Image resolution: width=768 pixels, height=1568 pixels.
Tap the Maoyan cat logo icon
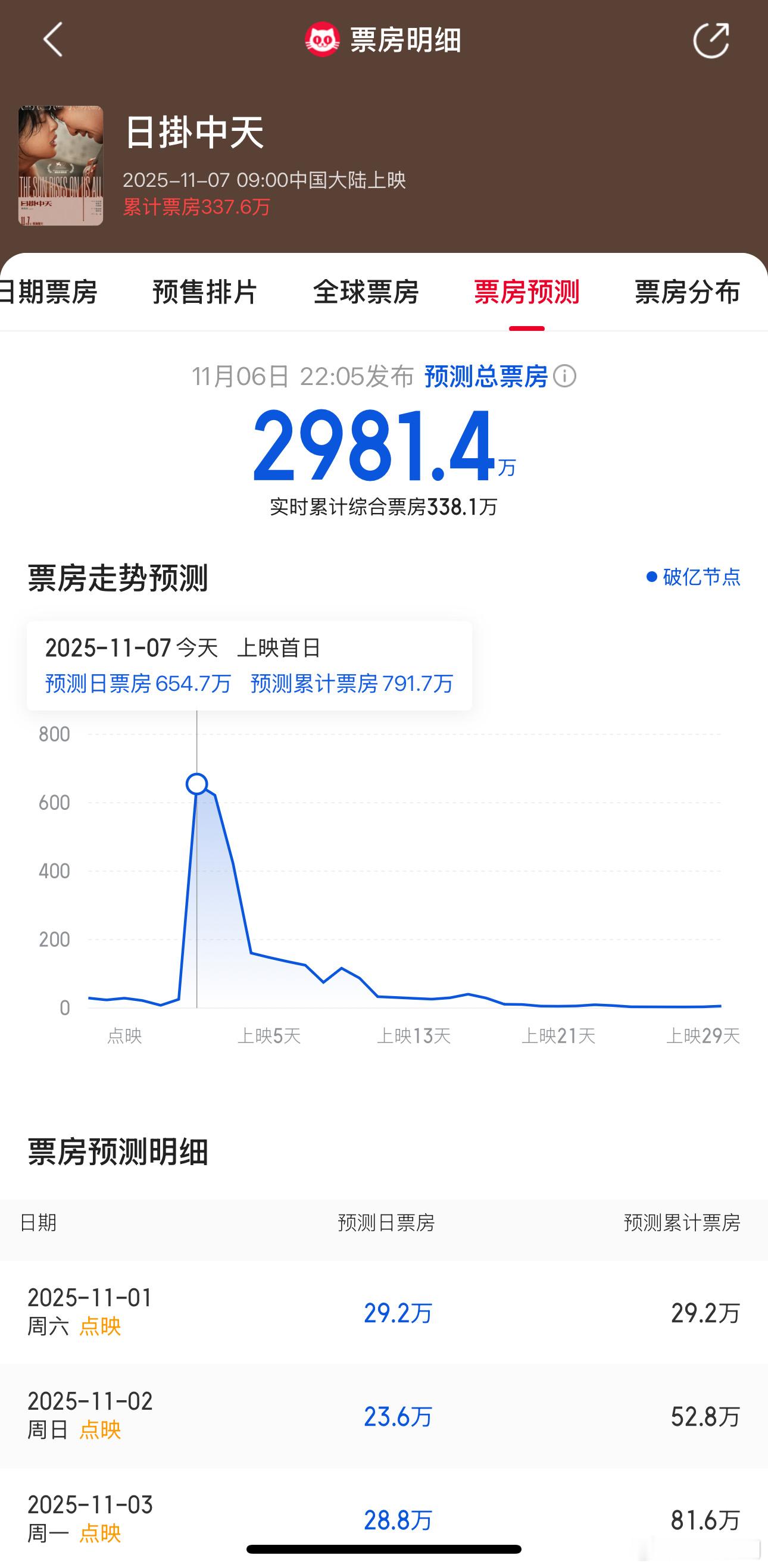(321, 39)
